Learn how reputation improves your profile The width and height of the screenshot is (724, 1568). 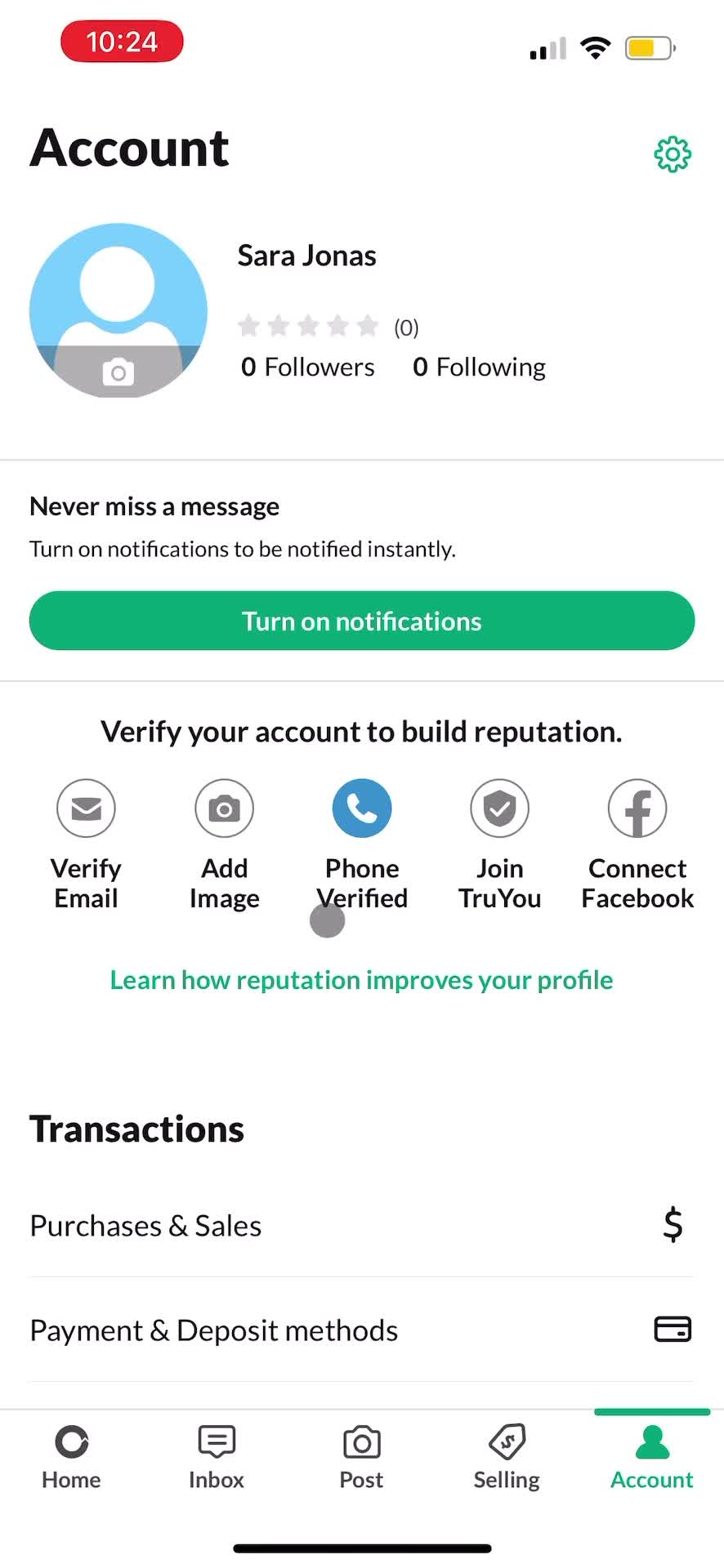coord(362,980)
